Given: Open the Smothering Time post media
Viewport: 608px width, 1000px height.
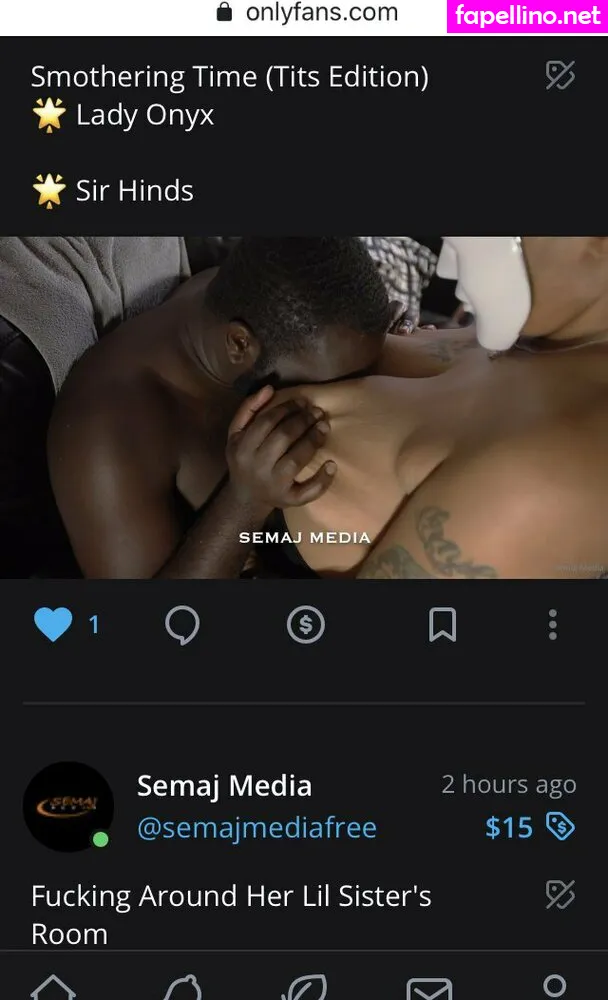Looking at the screenshot, I should click(304, 407).
